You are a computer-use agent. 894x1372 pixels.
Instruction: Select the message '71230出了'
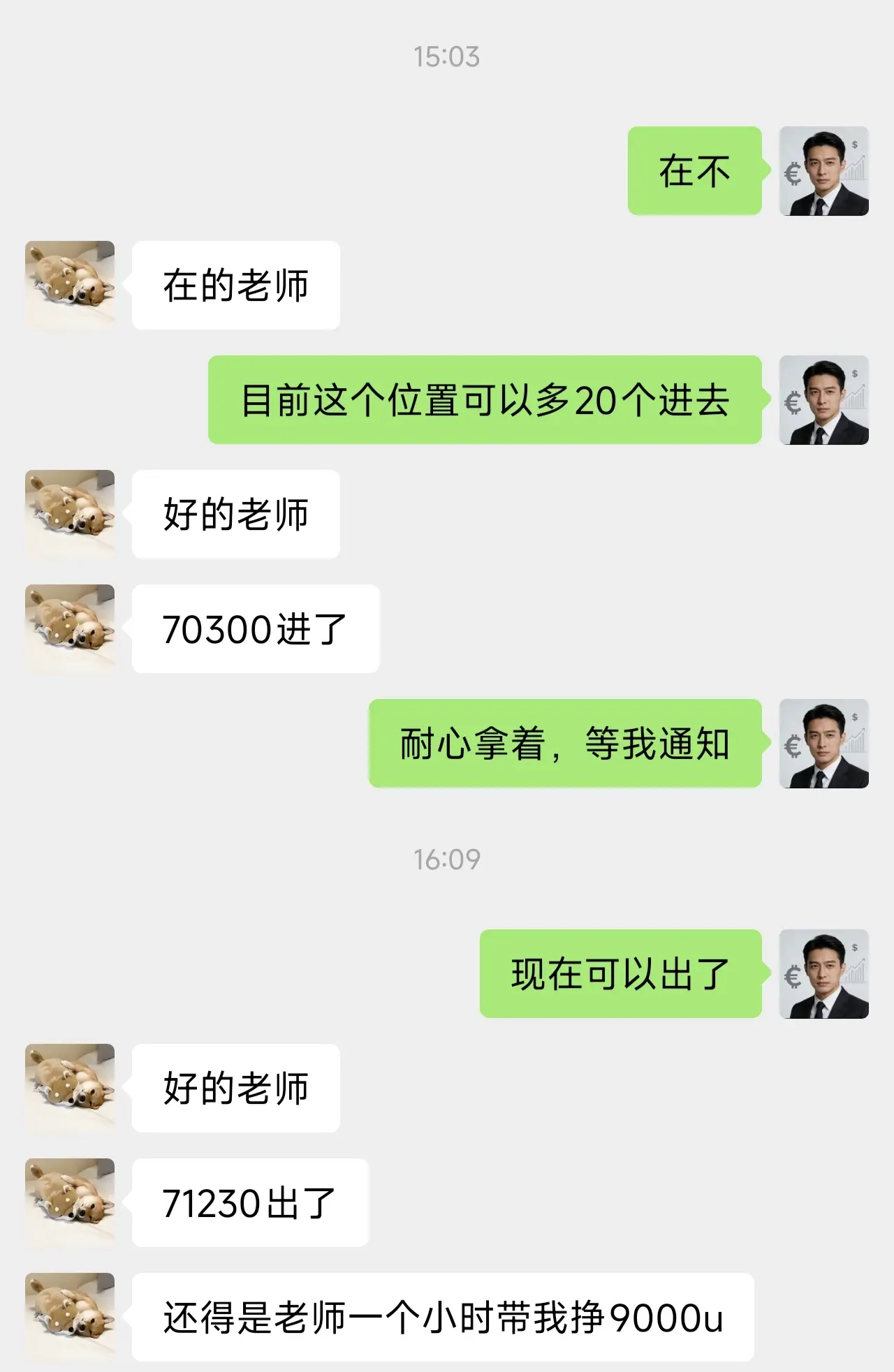pos(249,1200)
